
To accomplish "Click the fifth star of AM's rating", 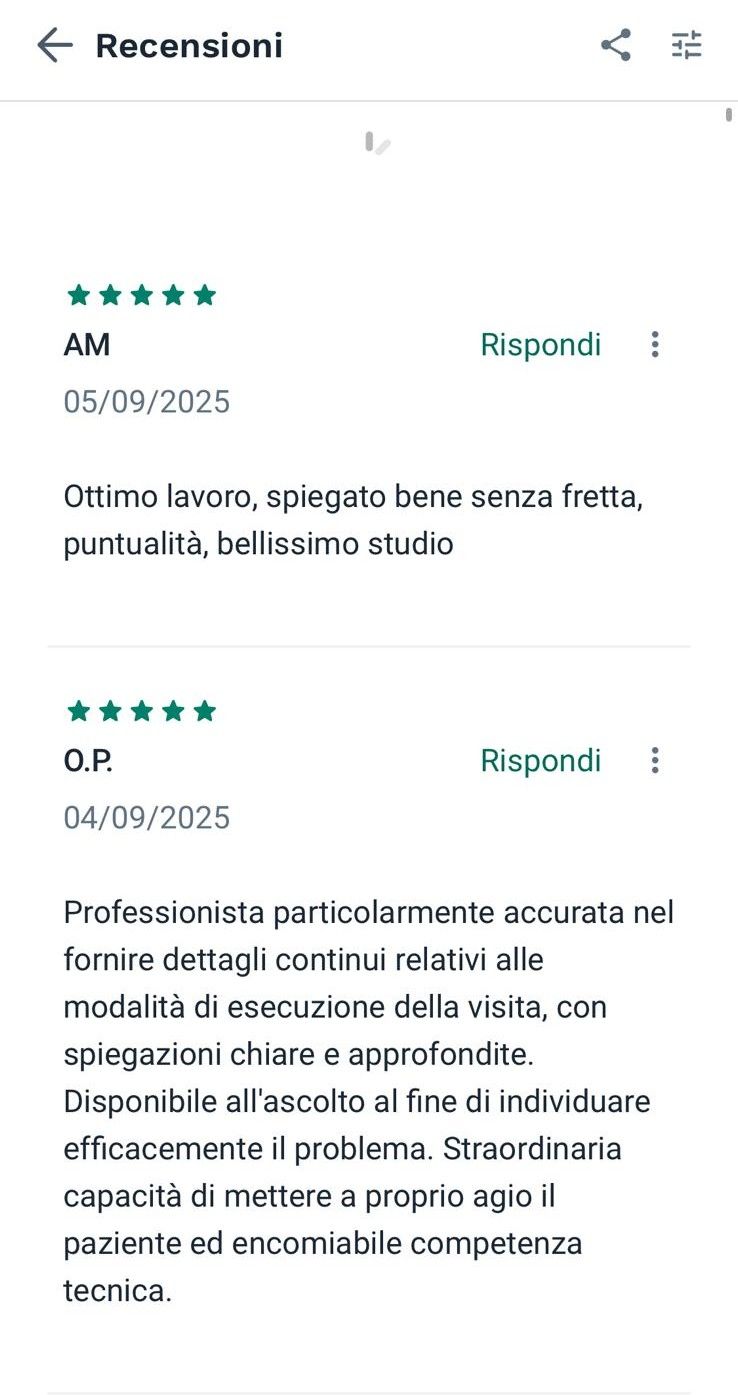I will pyautogui.click(x=202, y=294).
